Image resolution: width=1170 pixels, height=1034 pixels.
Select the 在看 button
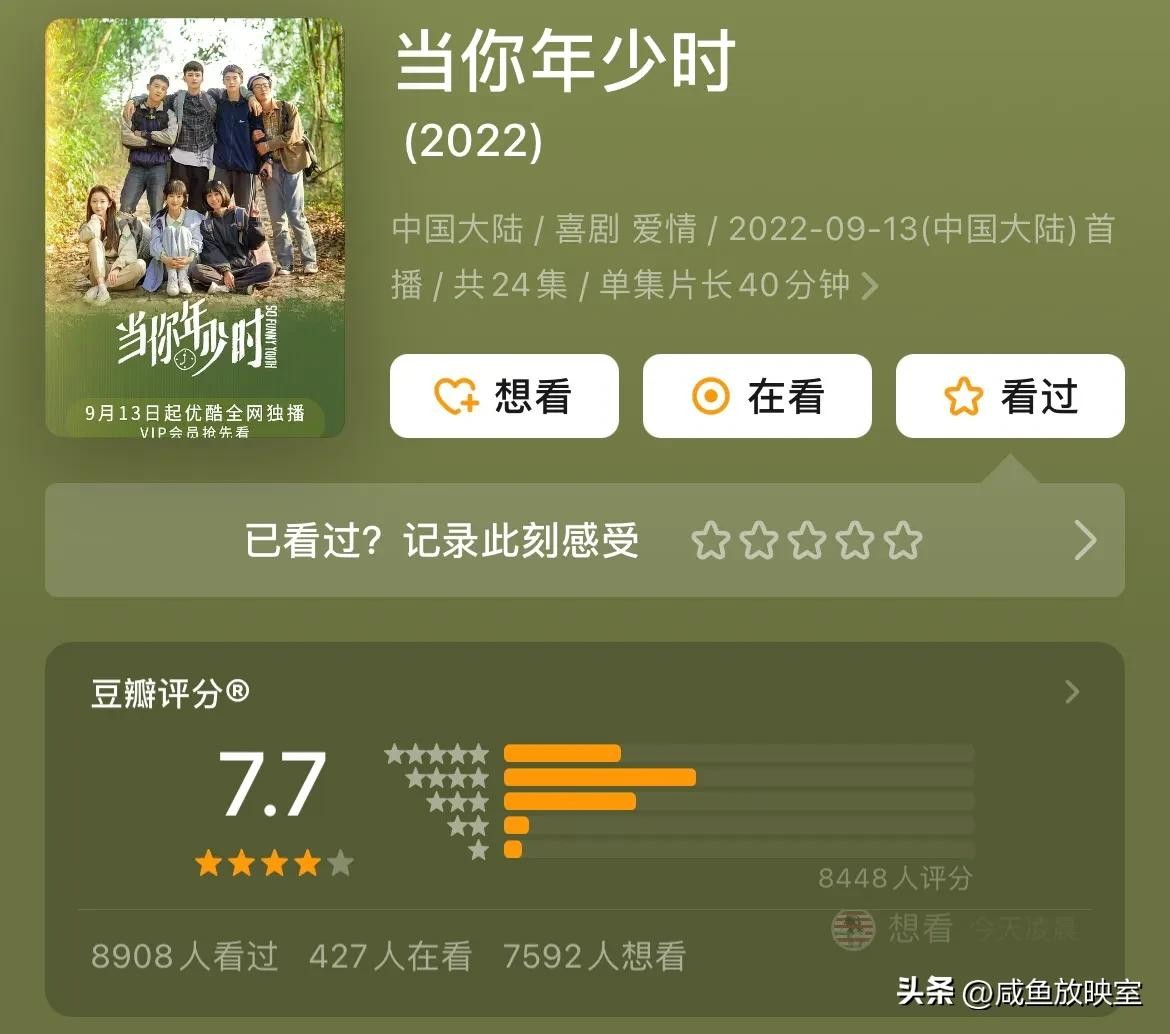(757, 397)
